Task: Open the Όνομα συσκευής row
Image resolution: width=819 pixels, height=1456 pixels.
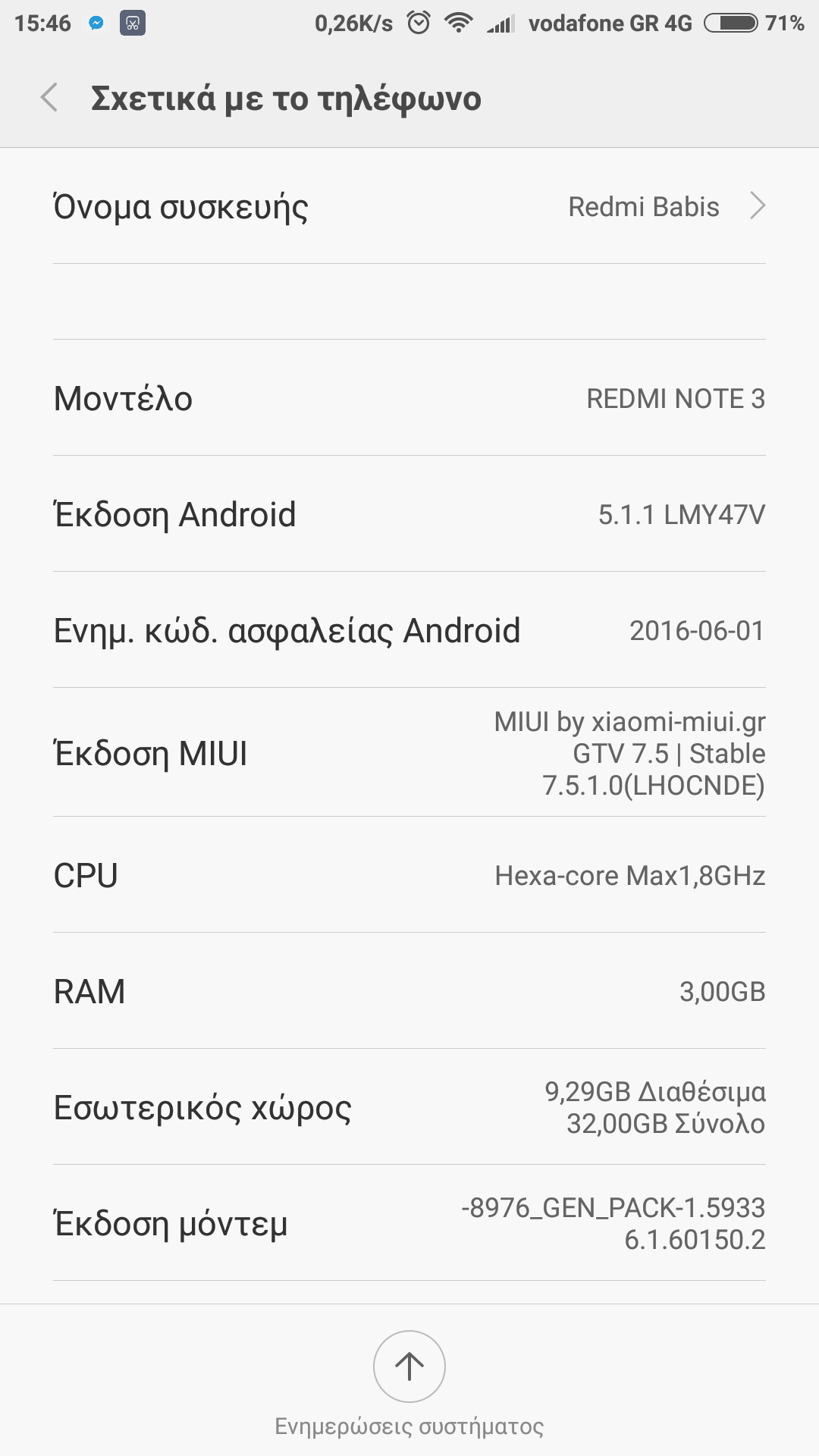Action: click(409, 206)
